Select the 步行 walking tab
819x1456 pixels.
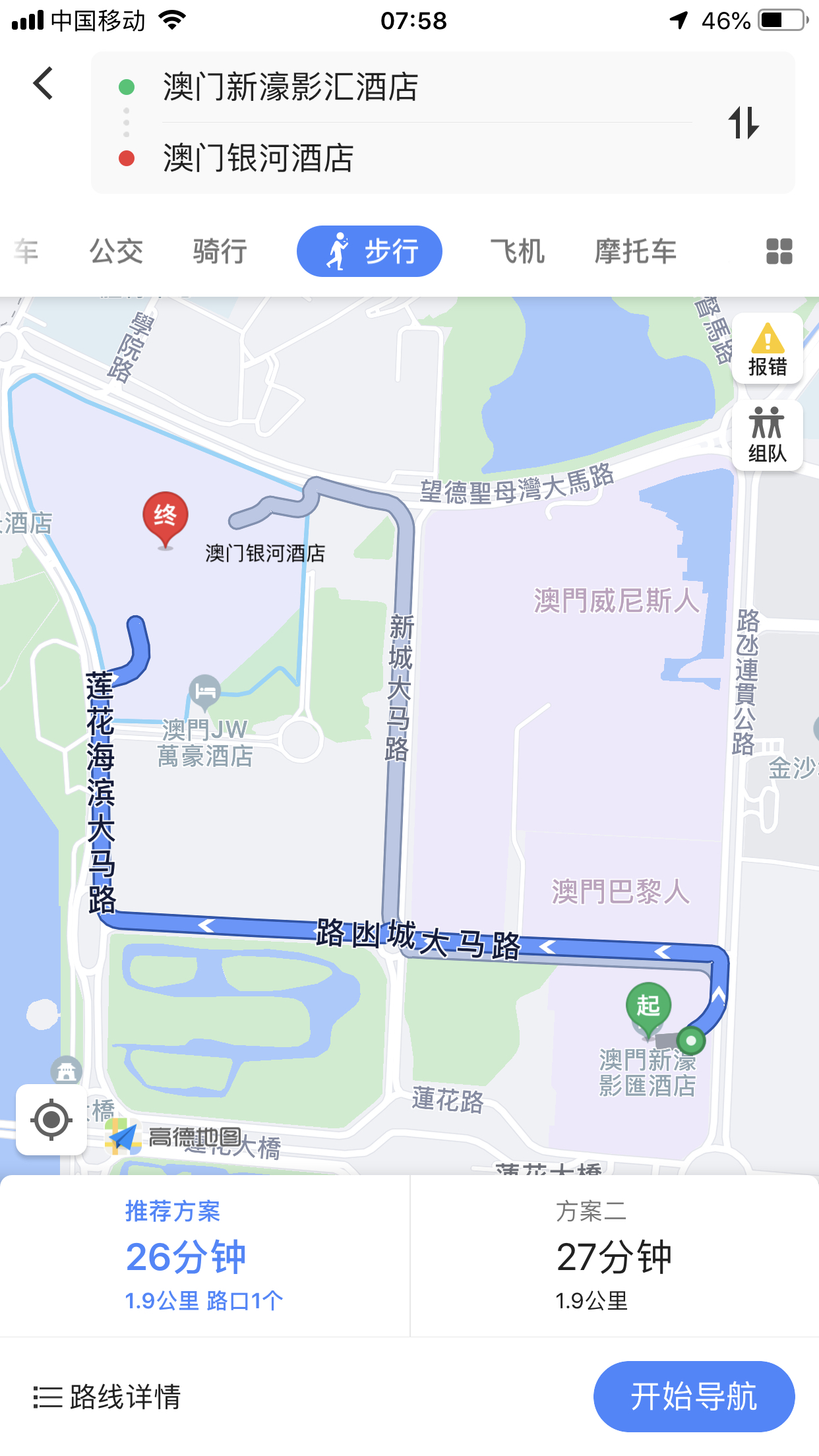coord(369,252)
